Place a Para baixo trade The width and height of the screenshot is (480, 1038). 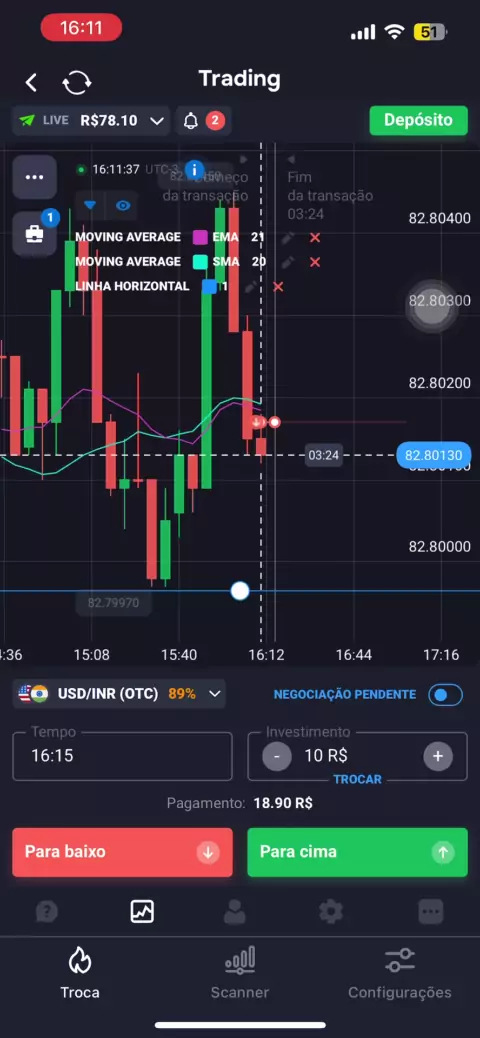pyautogui.click(x=122, y=852)
